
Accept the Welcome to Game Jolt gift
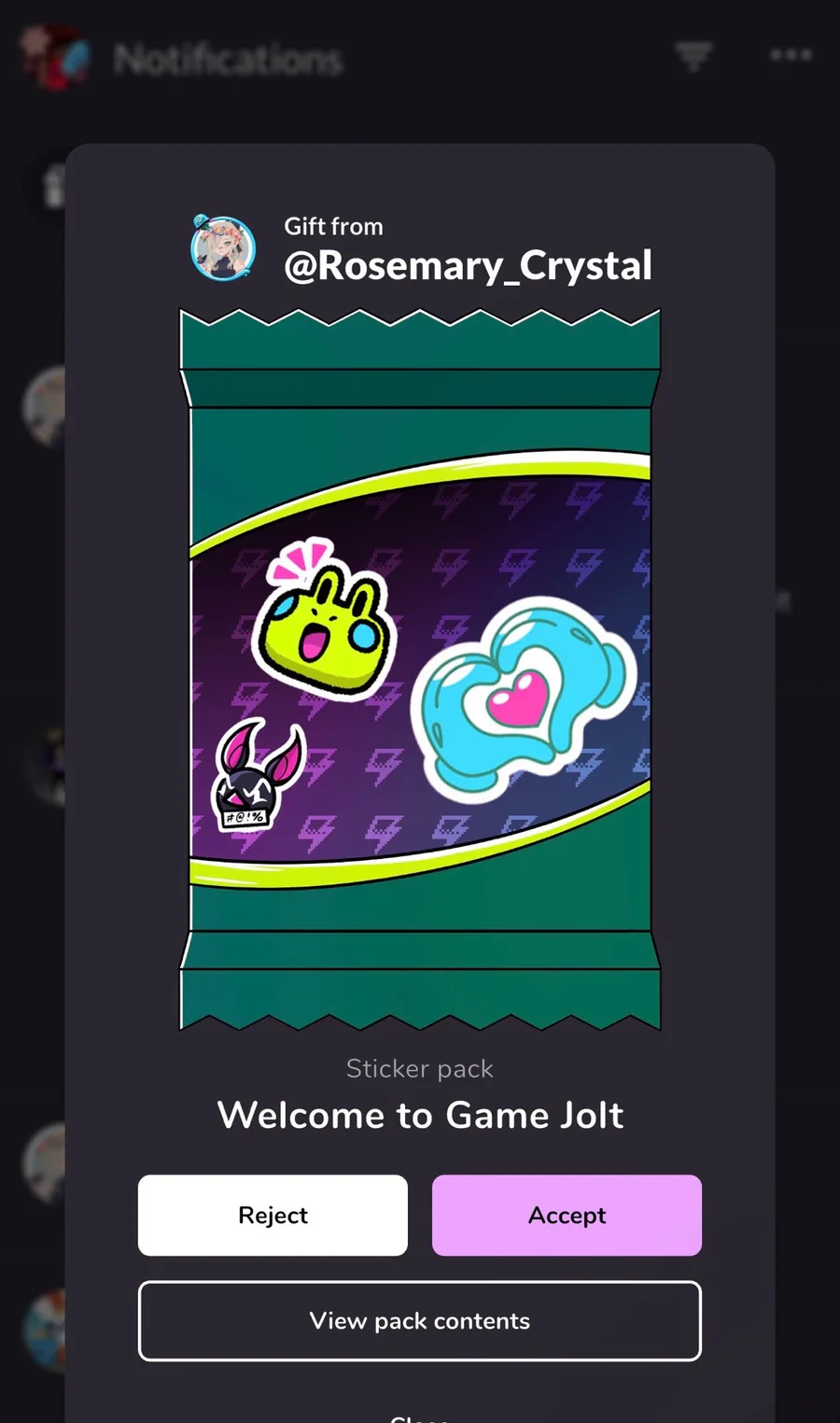(567, 1215)
